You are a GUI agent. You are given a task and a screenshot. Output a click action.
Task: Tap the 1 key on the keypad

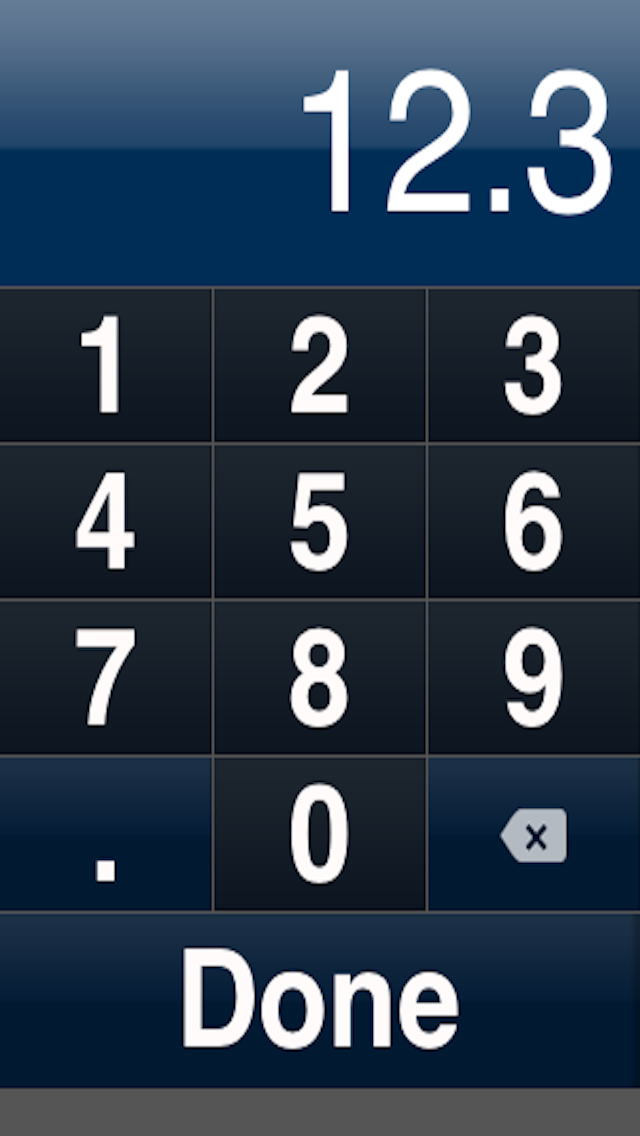[x=106, y=364]
